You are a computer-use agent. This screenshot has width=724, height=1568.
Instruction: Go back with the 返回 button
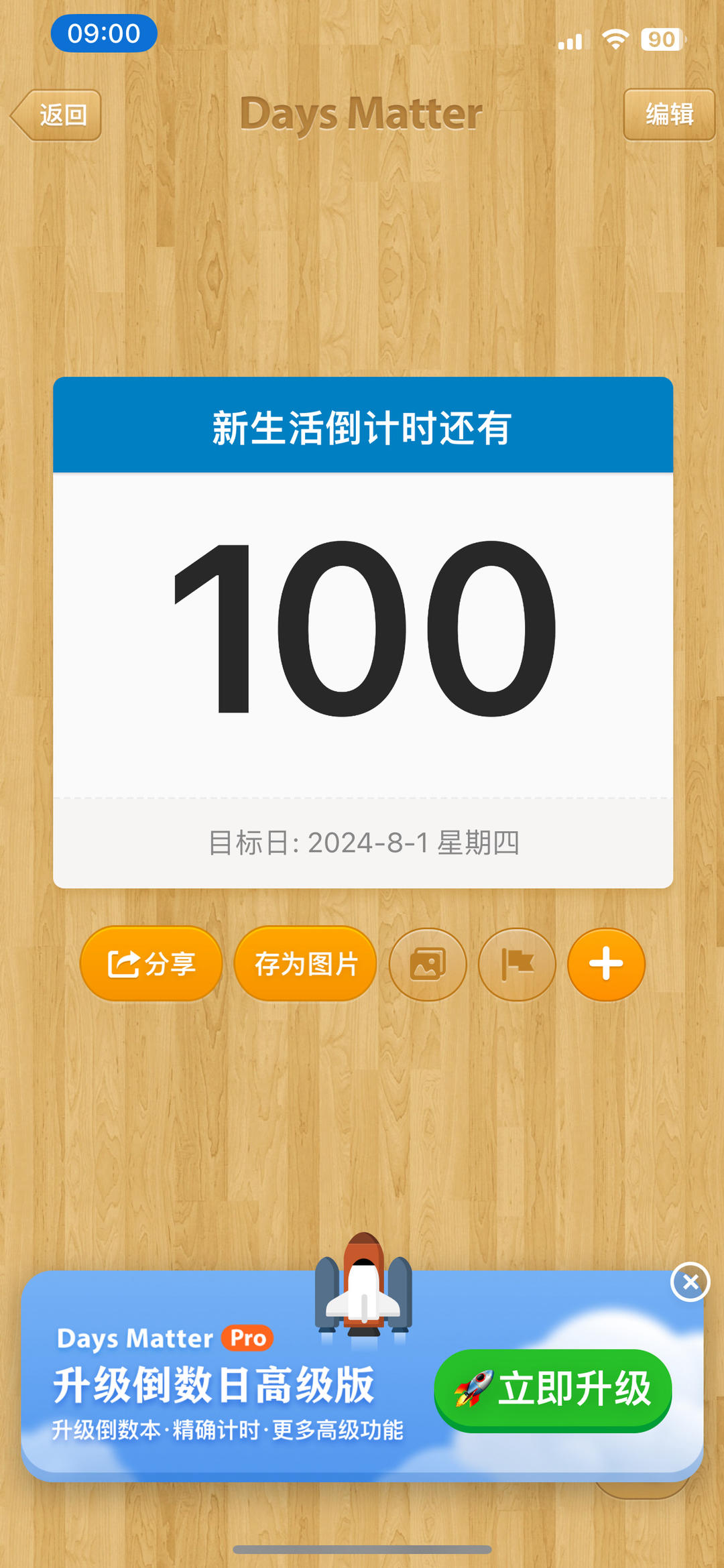click(58, 115)
